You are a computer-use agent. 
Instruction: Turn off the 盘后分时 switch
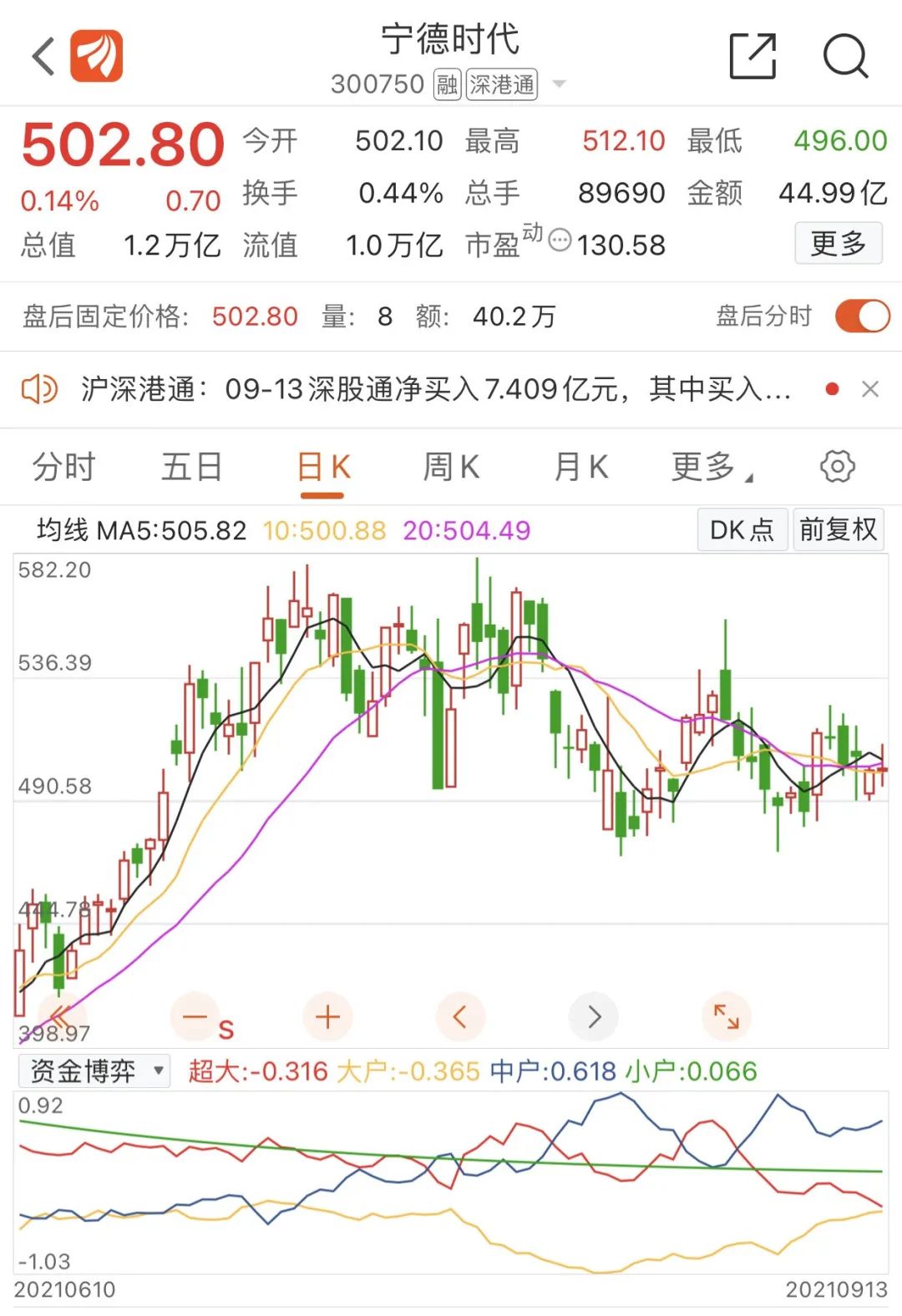[862, 316]
